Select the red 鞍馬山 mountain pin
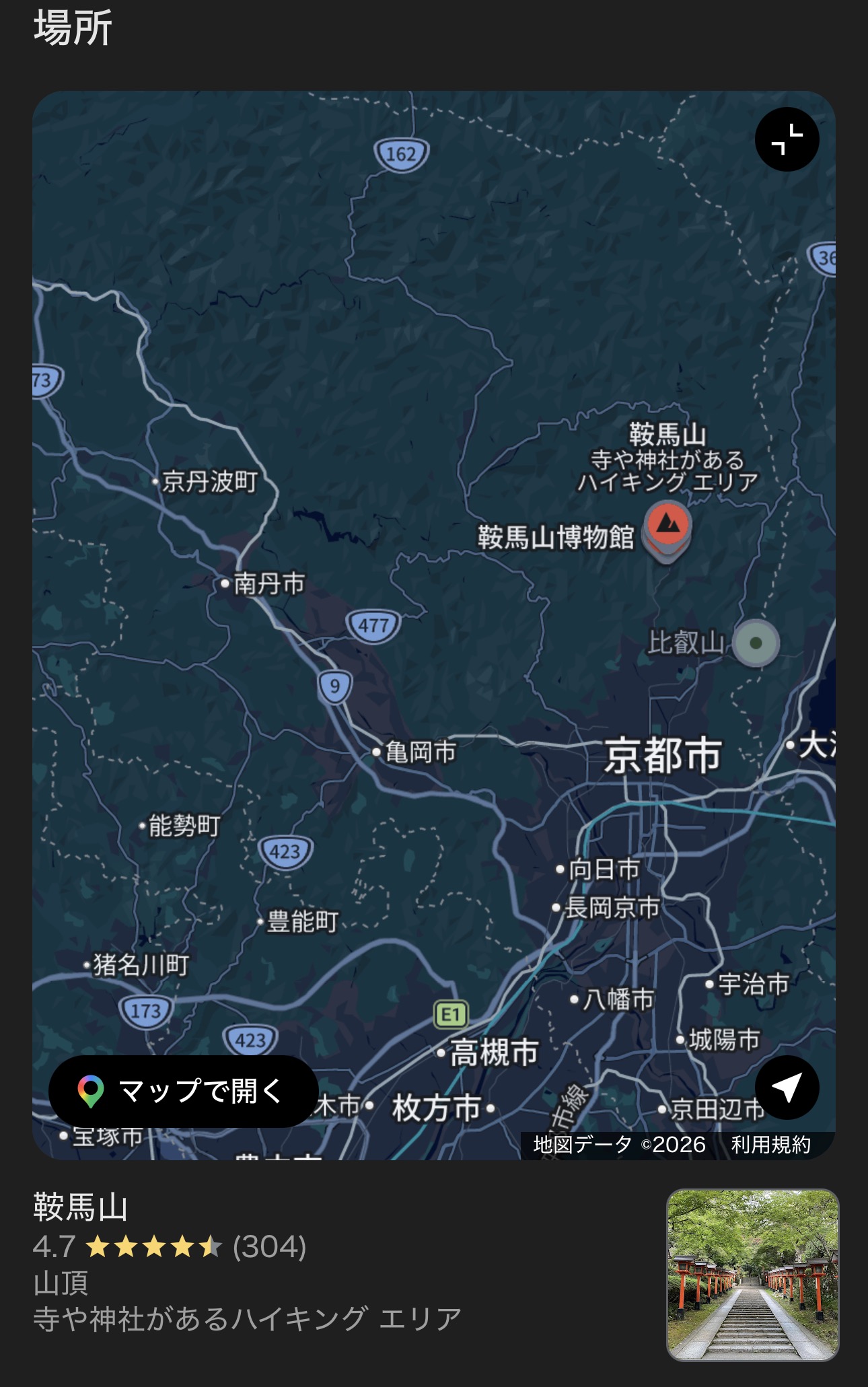 point(667,524)
